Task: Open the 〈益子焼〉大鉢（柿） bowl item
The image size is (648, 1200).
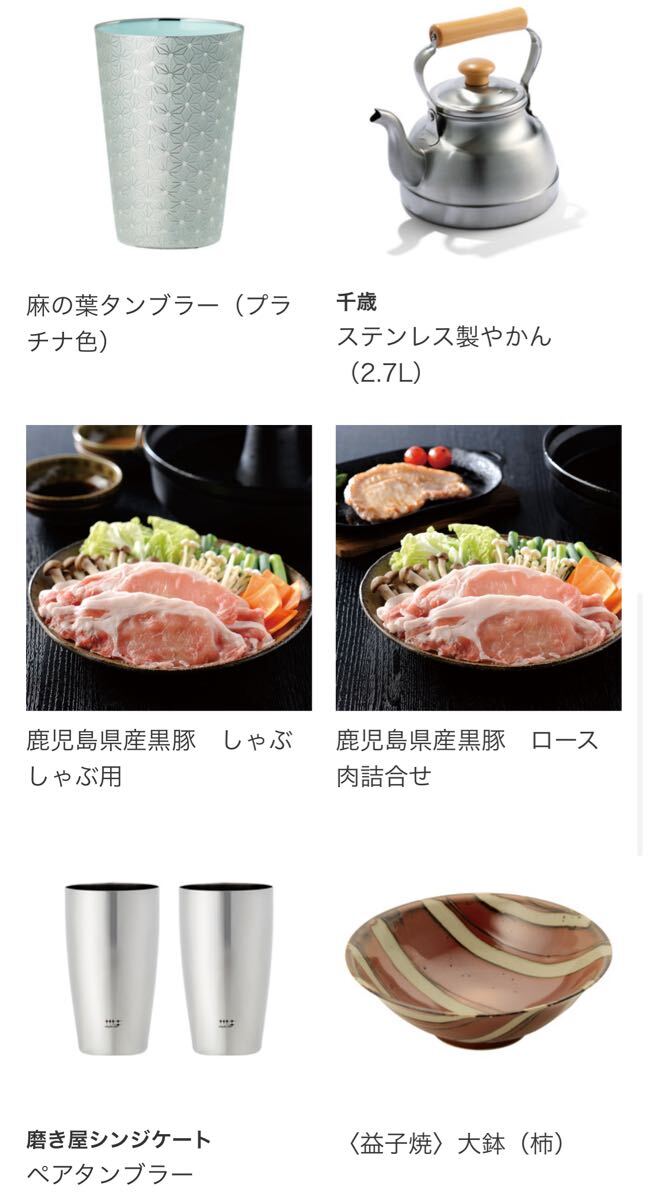Action: [477, 968]
